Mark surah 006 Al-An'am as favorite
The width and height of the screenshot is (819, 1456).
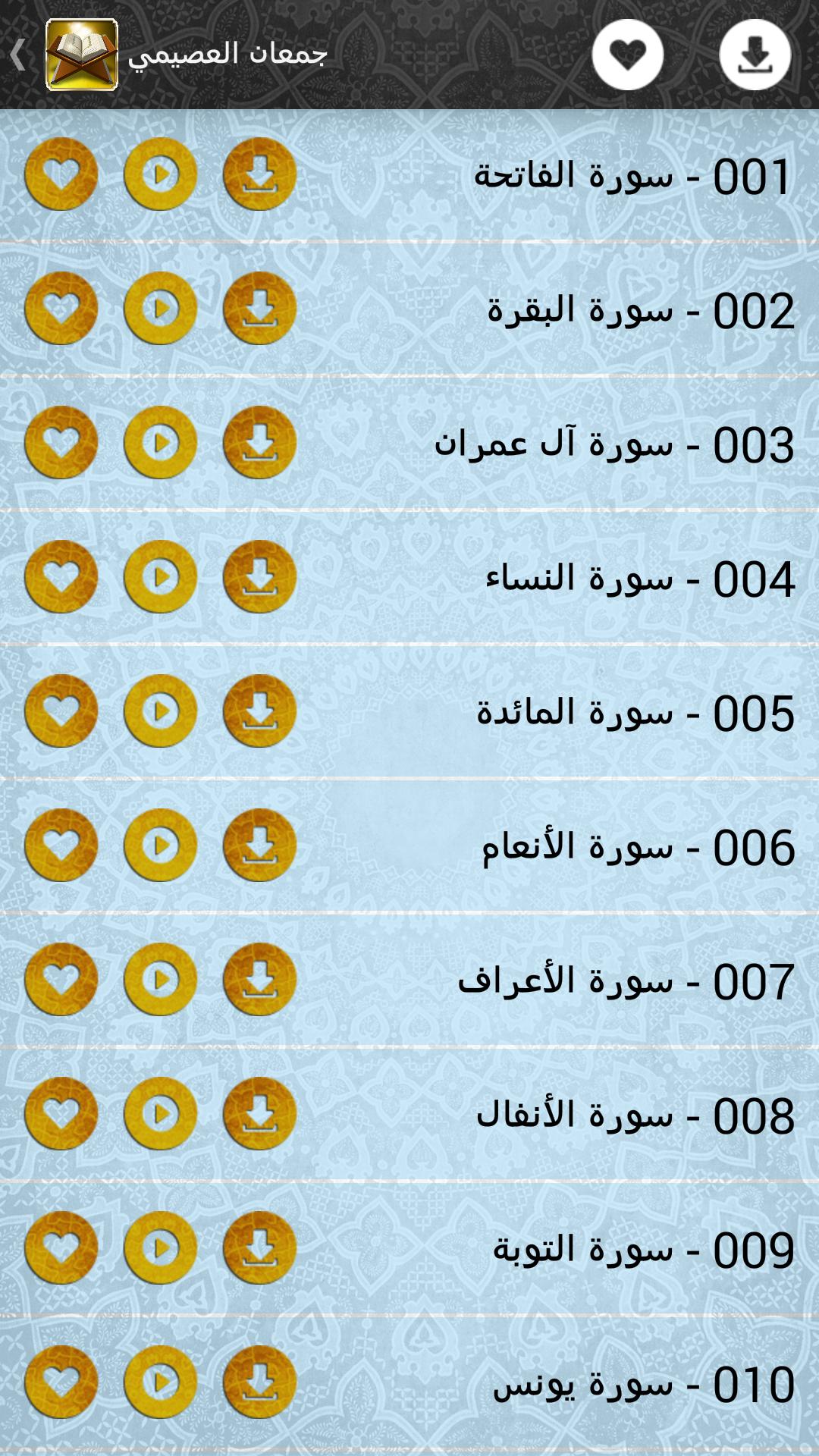pos(61,846)
